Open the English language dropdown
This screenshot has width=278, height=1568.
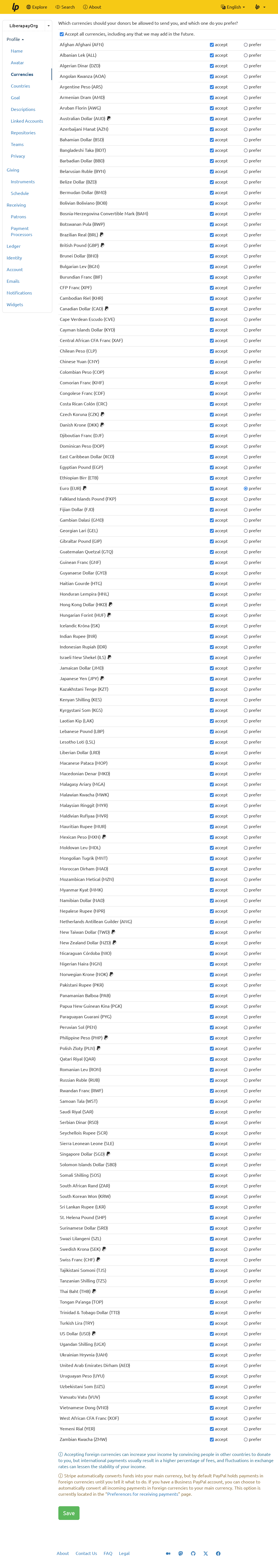tap(233, 7)
